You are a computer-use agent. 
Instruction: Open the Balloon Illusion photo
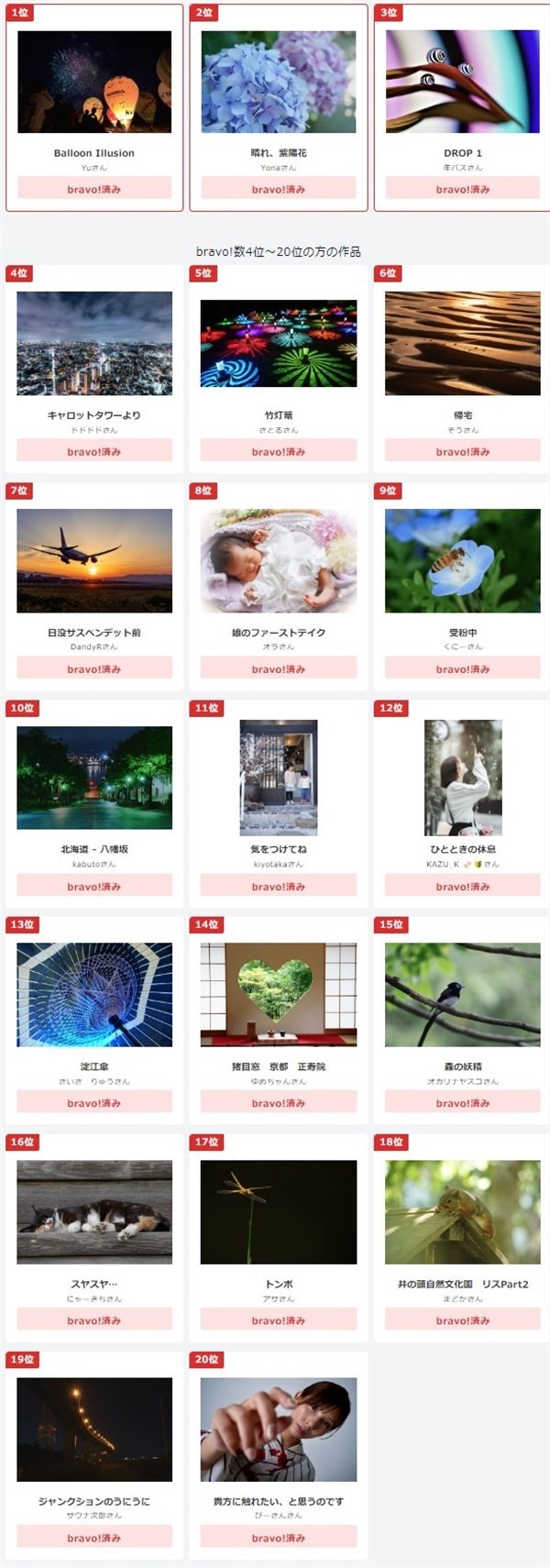[93, 82]
